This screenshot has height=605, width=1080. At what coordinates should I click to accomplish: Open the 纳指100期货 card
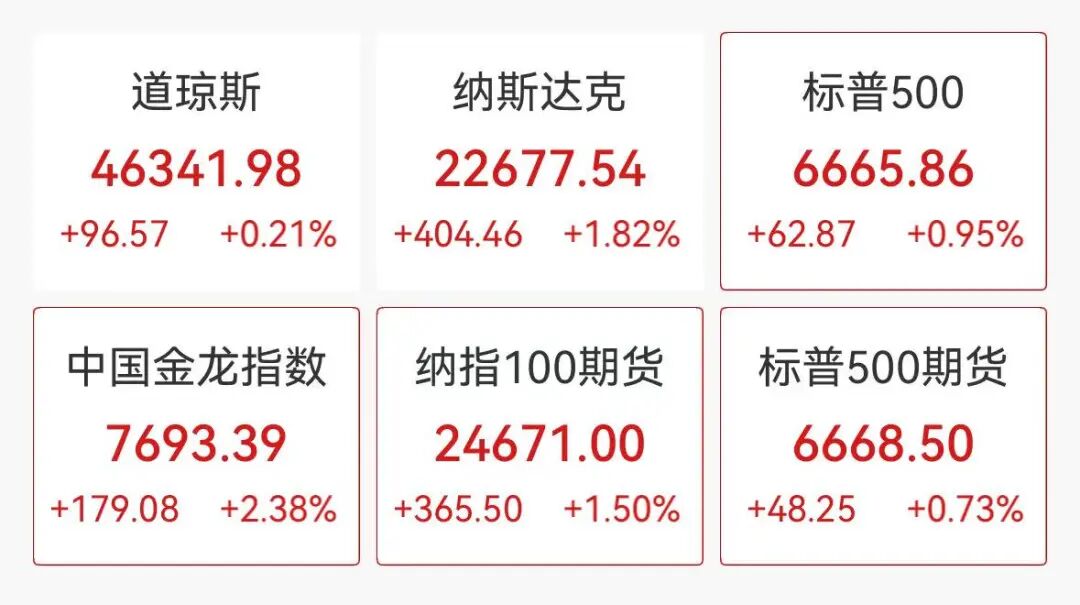(539, 437)
